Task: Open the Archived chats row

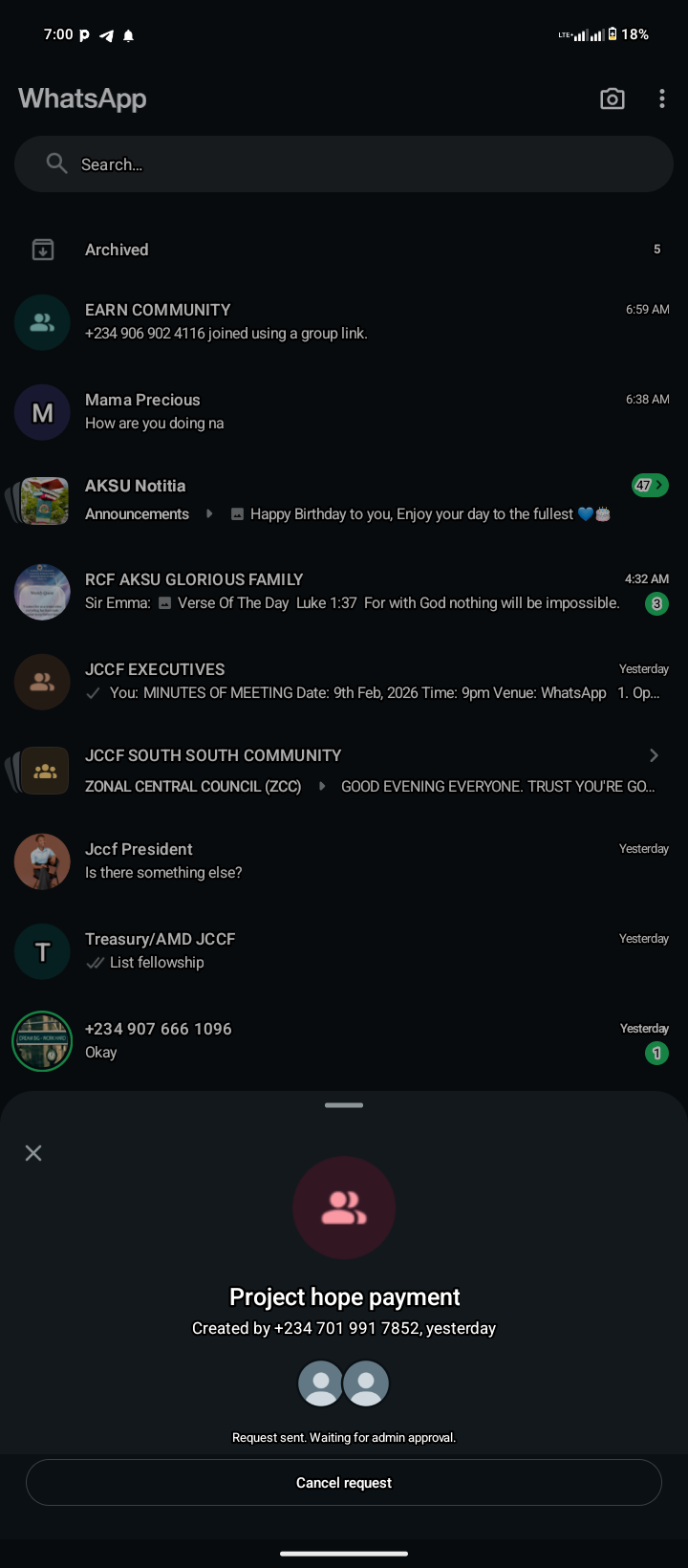Action: coord(344,250)
